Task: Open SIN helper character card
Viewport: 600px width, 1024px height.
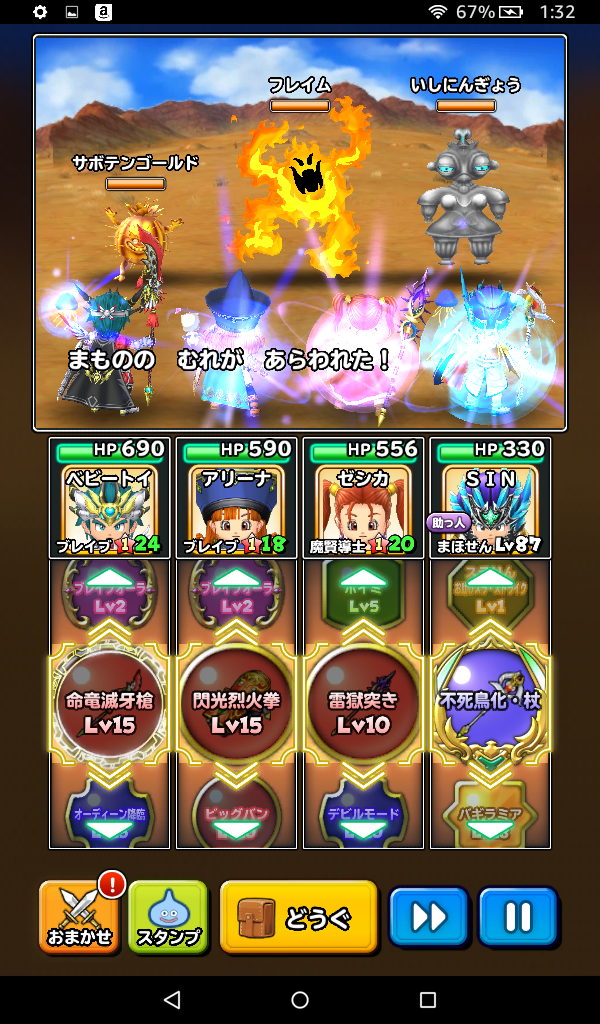Action: pos(490,498)
